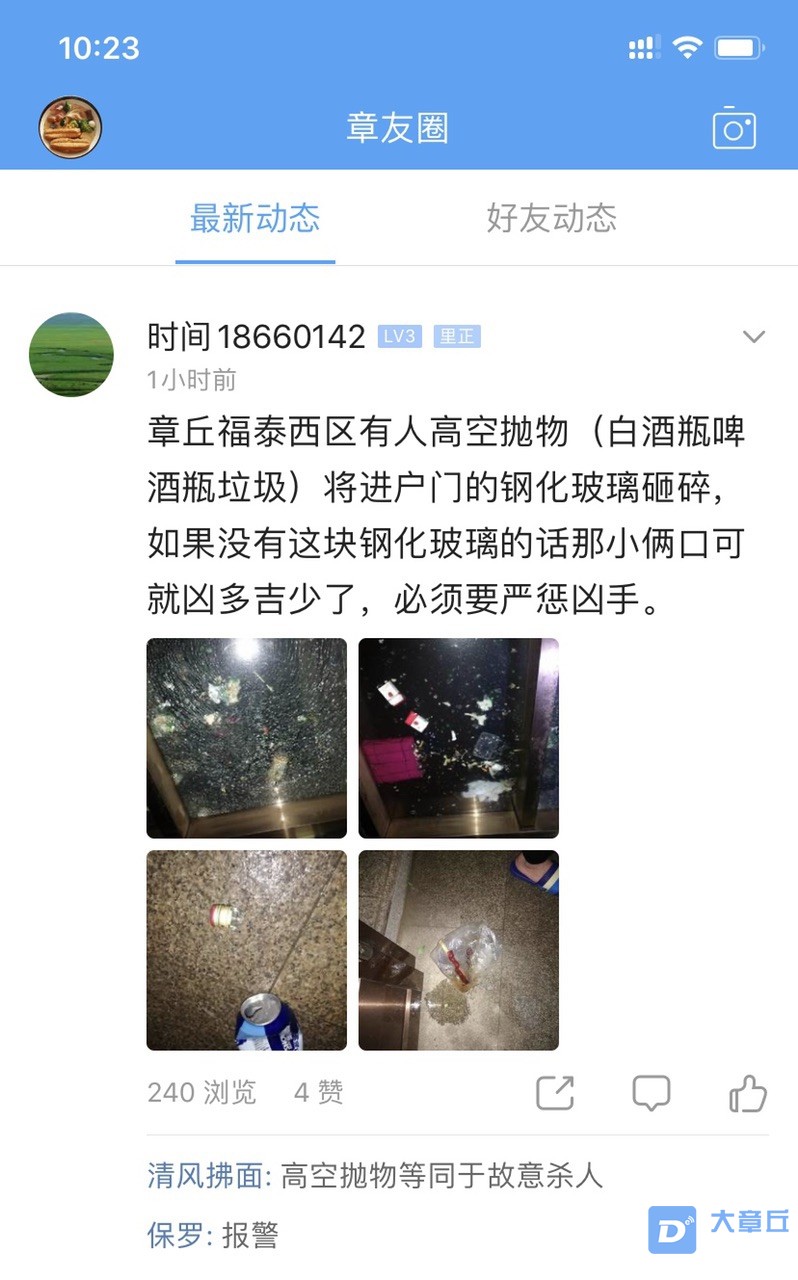Open third photo showing beer can
The width and height of the screenshot is (798, 1280).
pos(247,950)
